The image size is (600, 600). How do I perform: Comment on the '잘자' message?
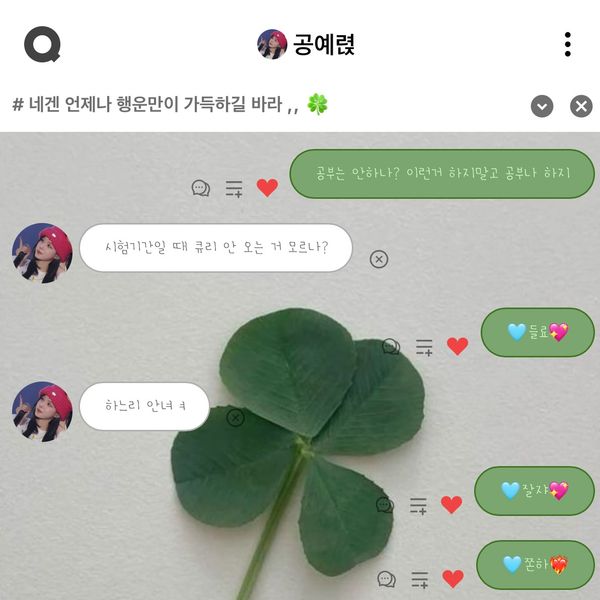pos(385,505)
